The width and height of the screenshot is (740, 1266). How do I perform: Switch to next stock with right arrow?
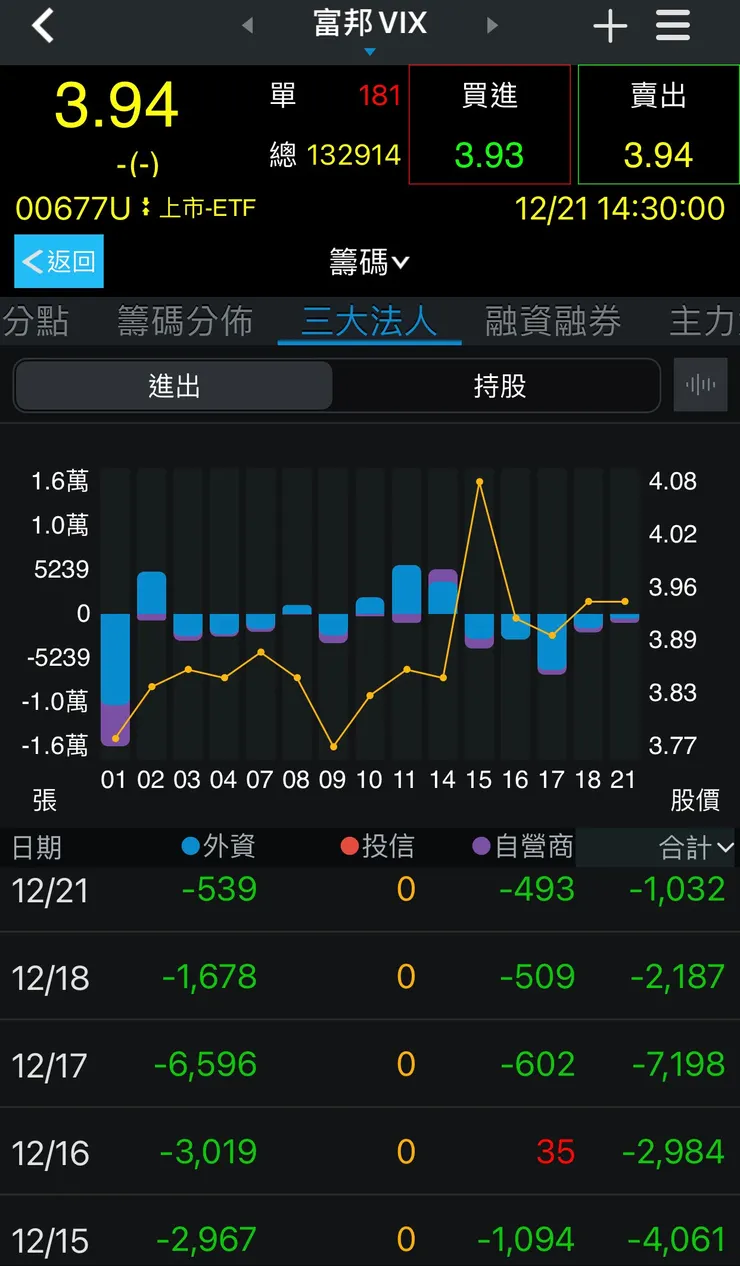click(x=492, y=25)
